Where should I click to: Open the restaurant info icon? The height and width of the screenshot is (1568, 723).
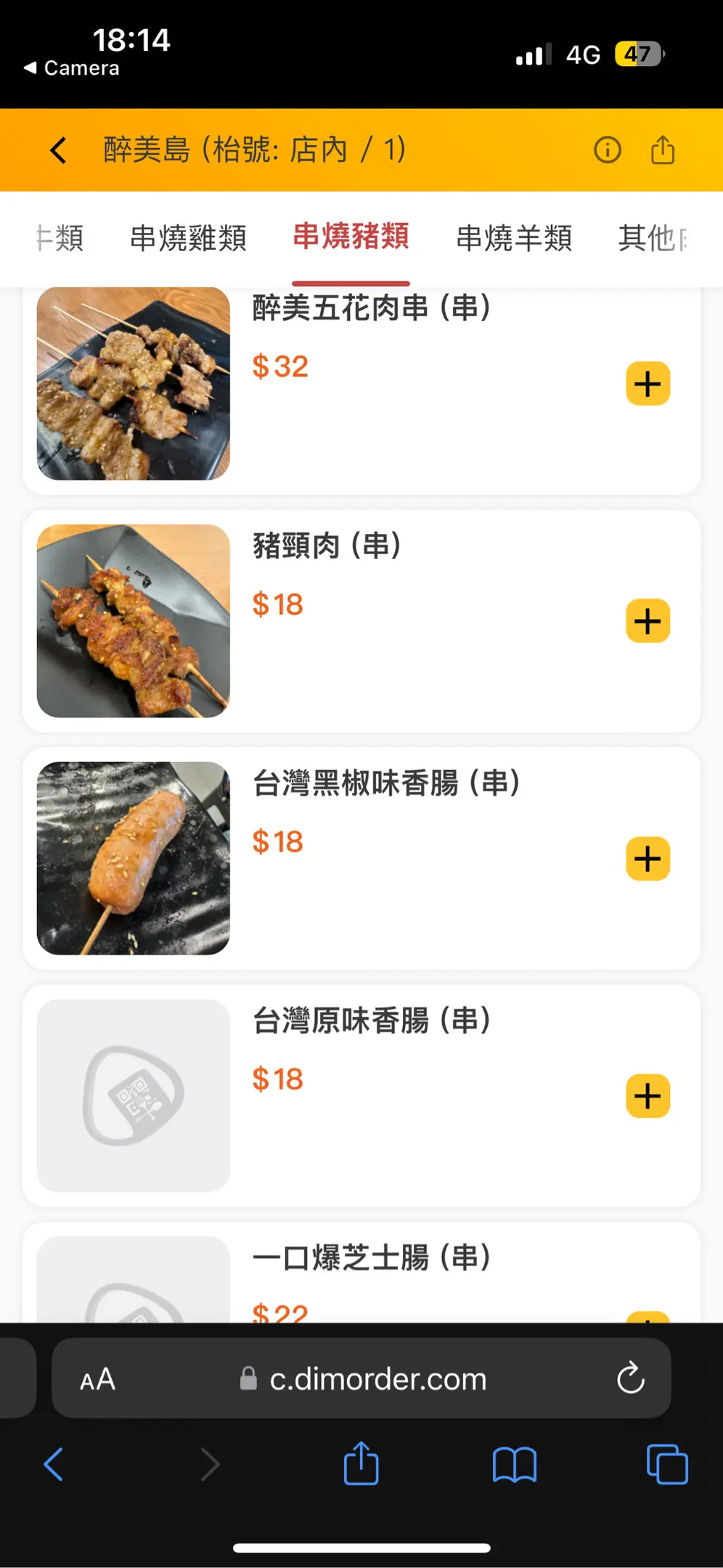pos(607,150)
